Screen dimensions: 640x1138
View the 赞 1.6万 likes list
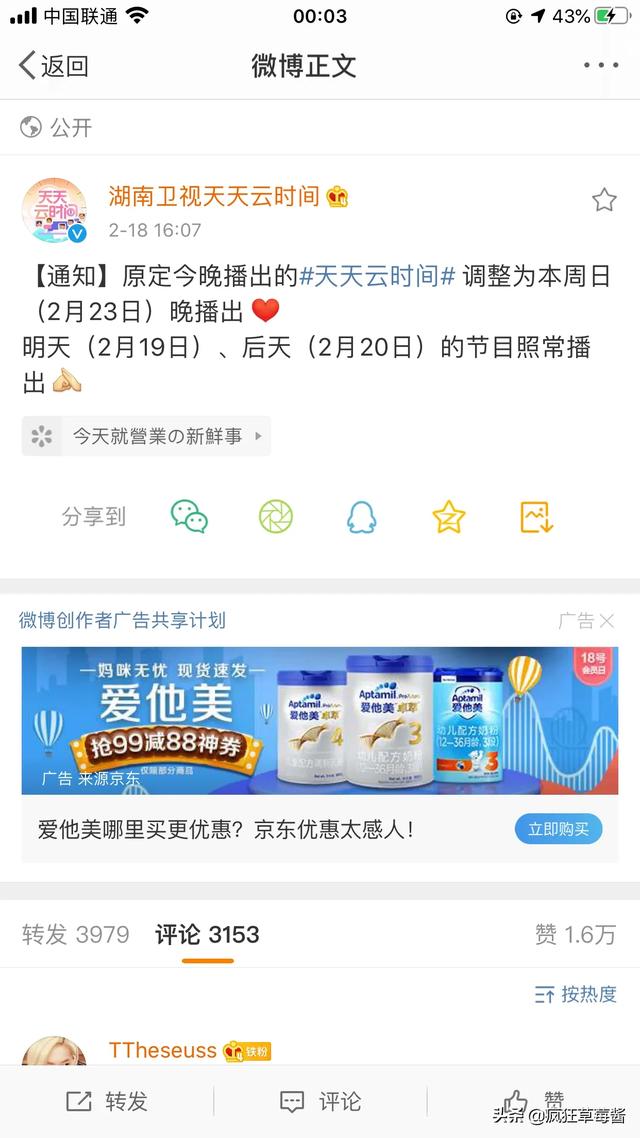[576, 934]
